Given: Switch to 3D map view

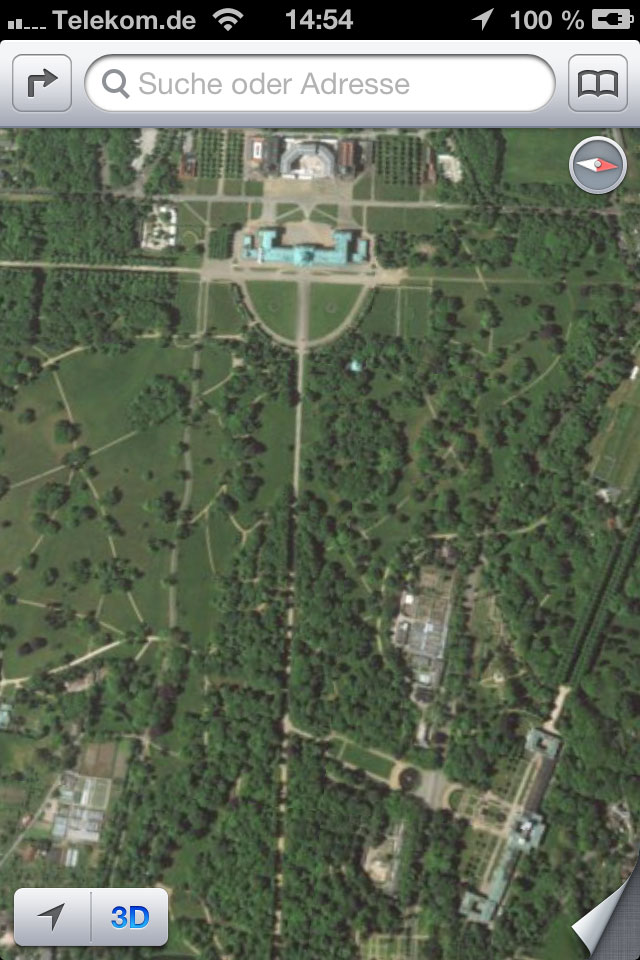Looking at the screenshot, I should point(130,917).
